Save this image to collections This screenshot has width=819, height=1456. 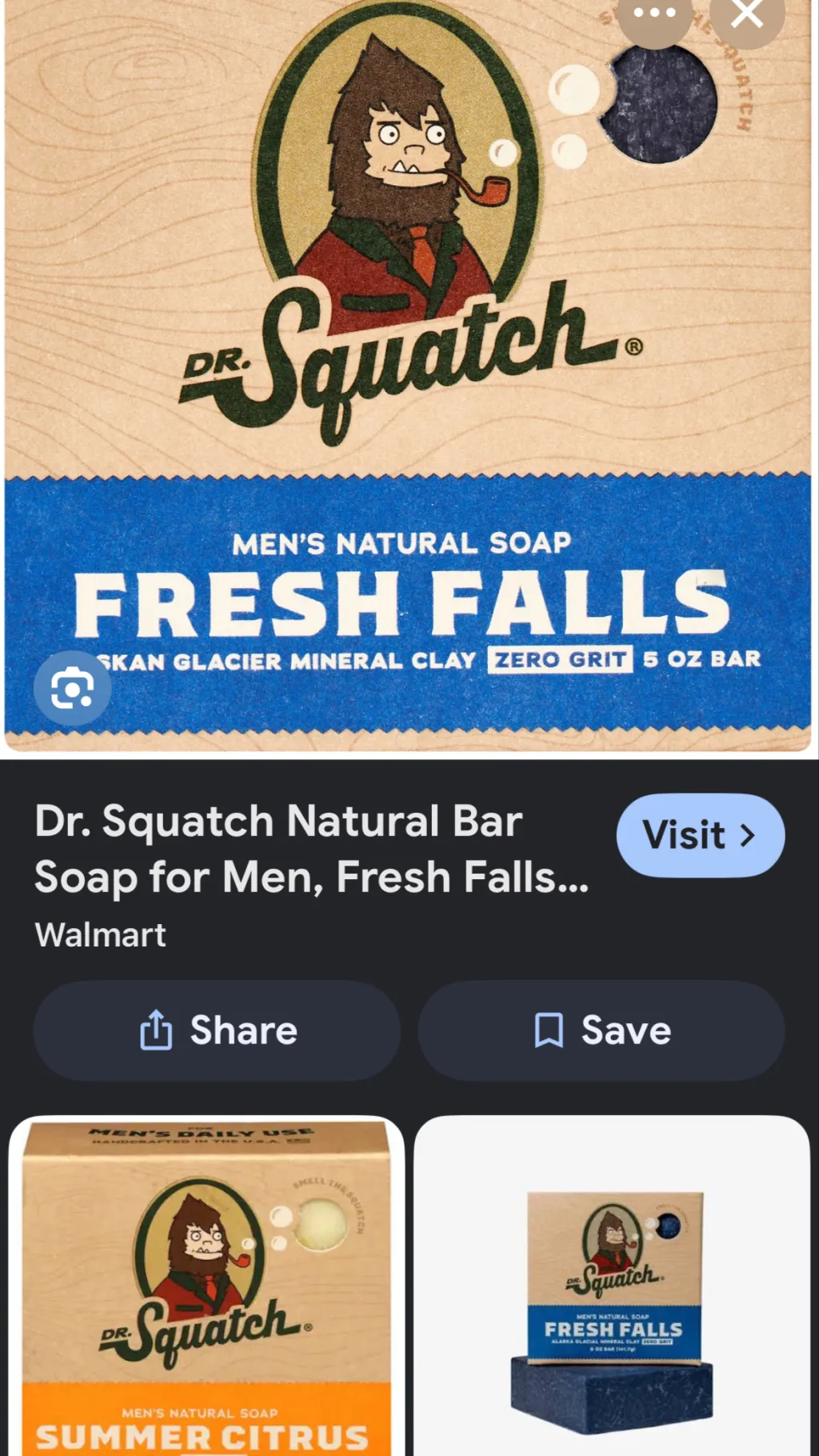coord(601,1030)
